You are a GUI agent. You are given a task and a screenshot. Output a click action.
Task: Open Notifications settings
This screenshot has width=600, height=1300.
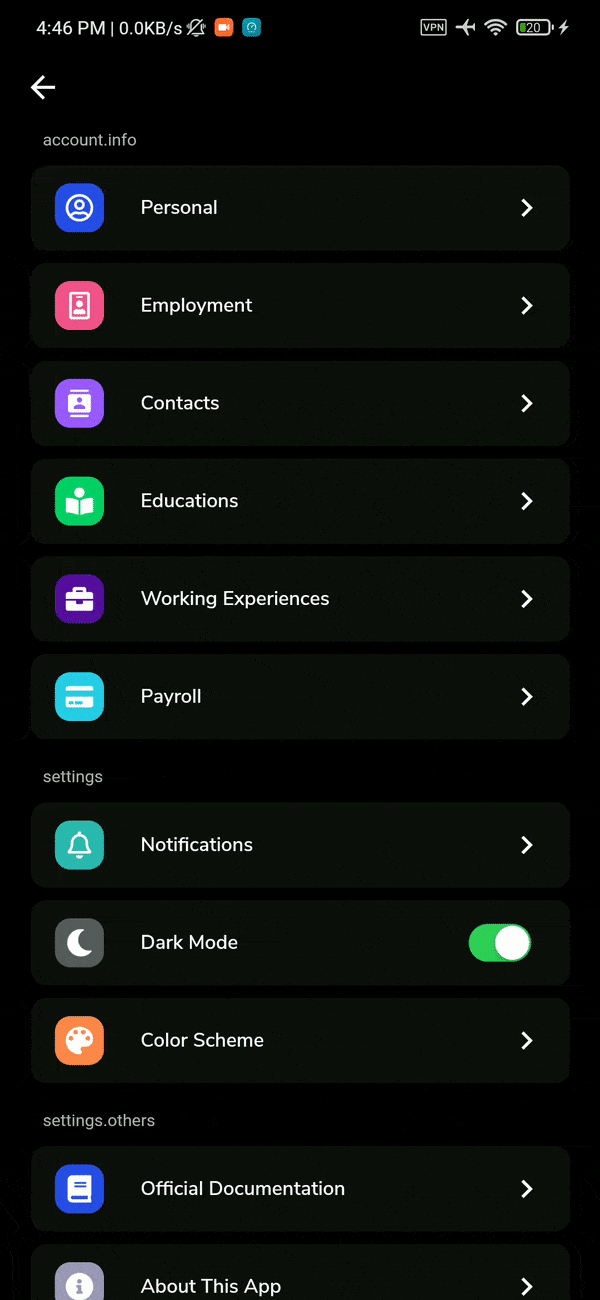pos(300,845)
